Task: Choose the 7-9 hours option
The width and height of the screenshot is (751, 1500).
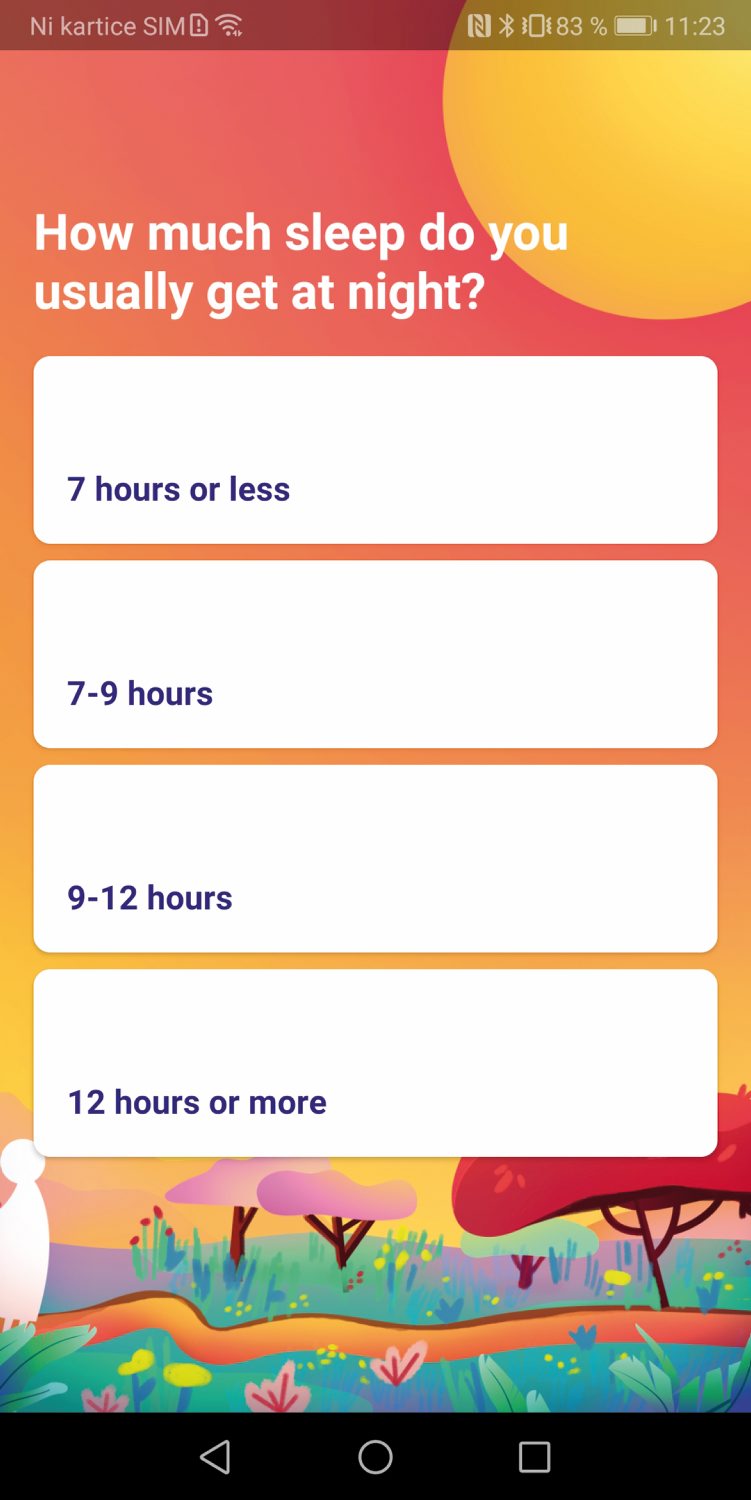Action: click(x=375, y=654)
